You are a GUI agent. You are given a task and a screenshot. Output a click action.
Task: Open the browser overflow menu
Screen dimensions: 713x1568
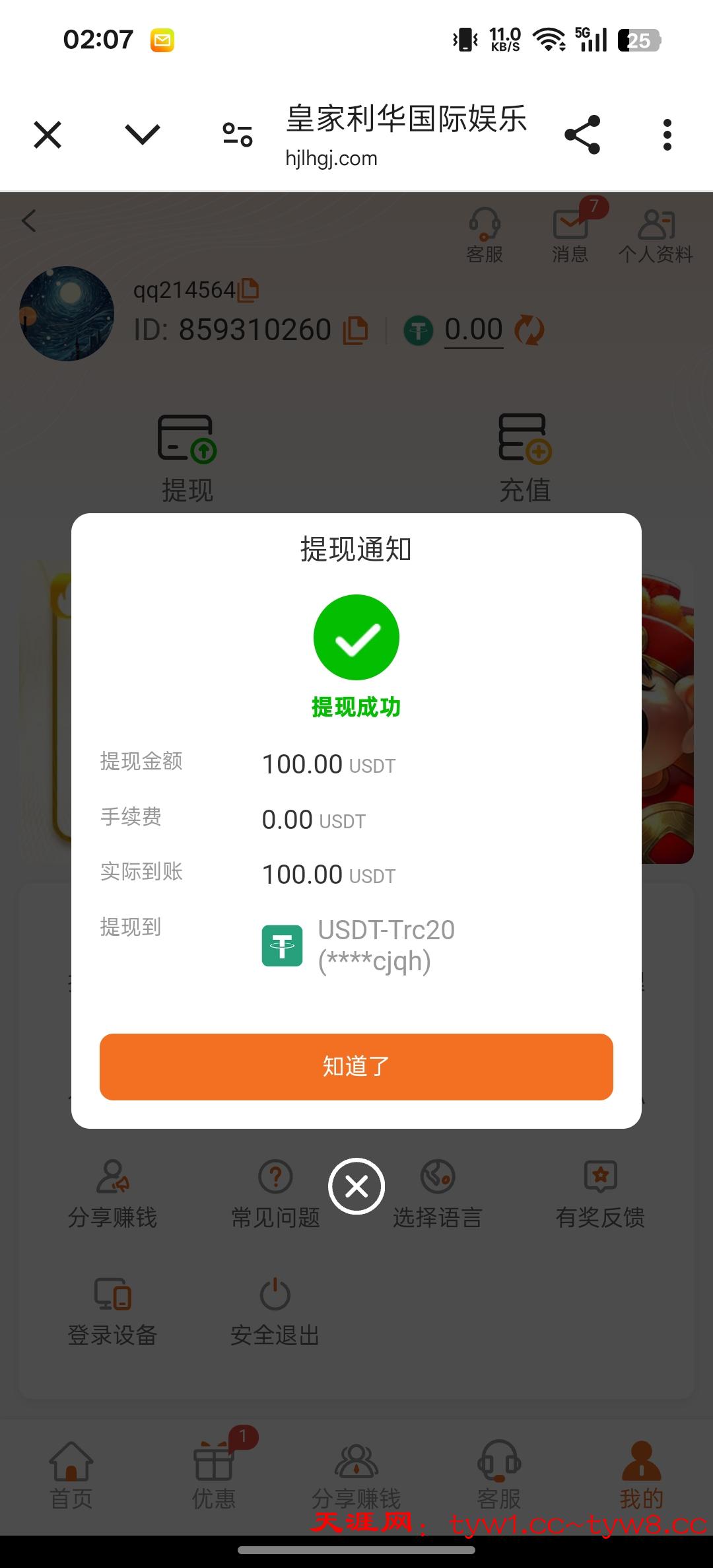pos(667,135)
